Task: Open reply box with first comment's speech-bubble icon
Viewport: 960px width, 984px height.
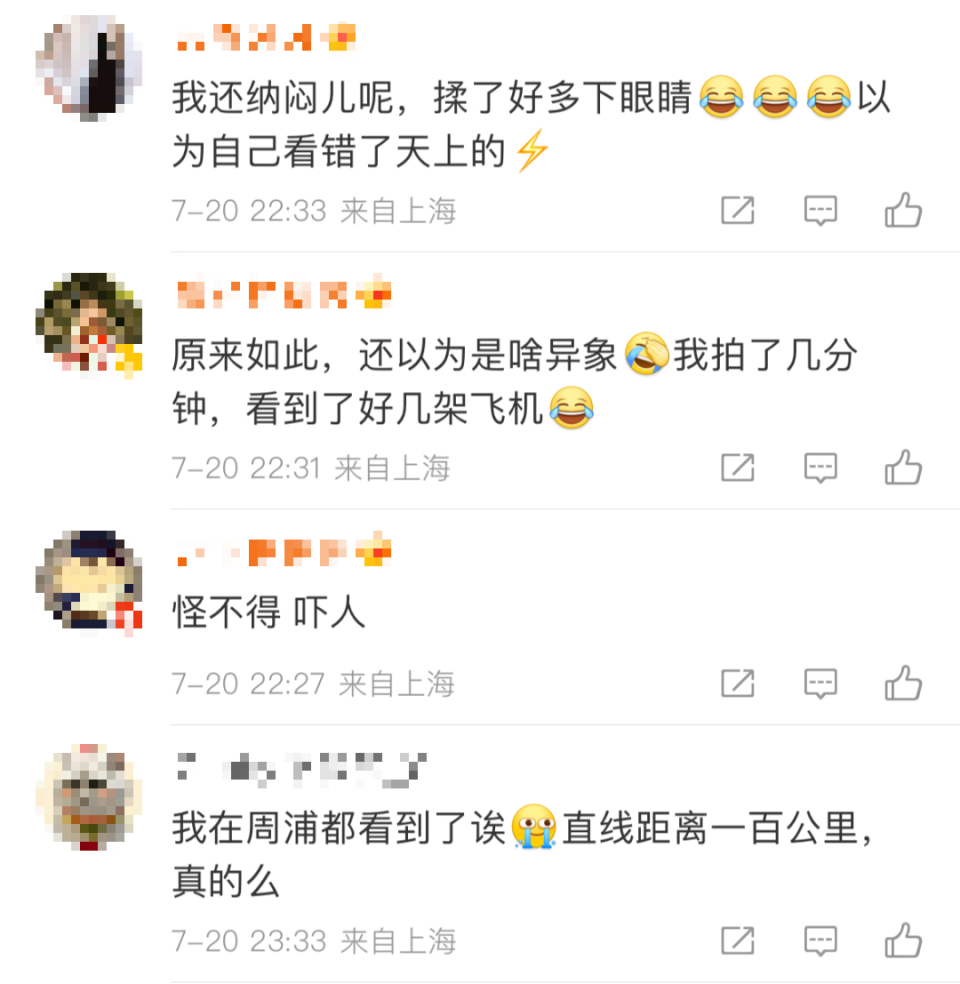Action: (820, 211)
